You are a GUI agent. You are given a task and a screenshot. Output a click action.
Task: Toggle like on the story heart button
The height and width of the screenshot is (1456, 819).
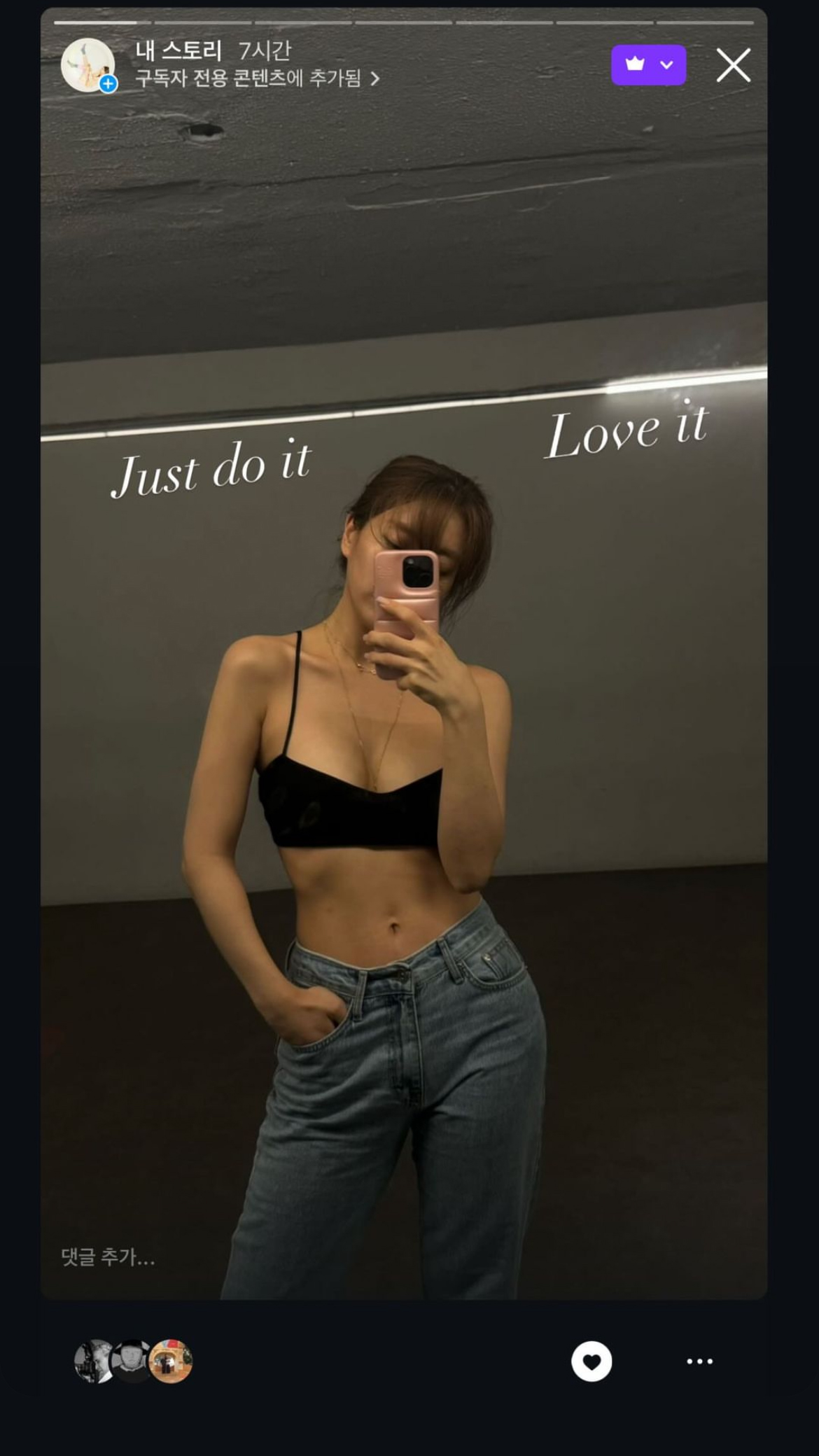tap(591, 1360)
